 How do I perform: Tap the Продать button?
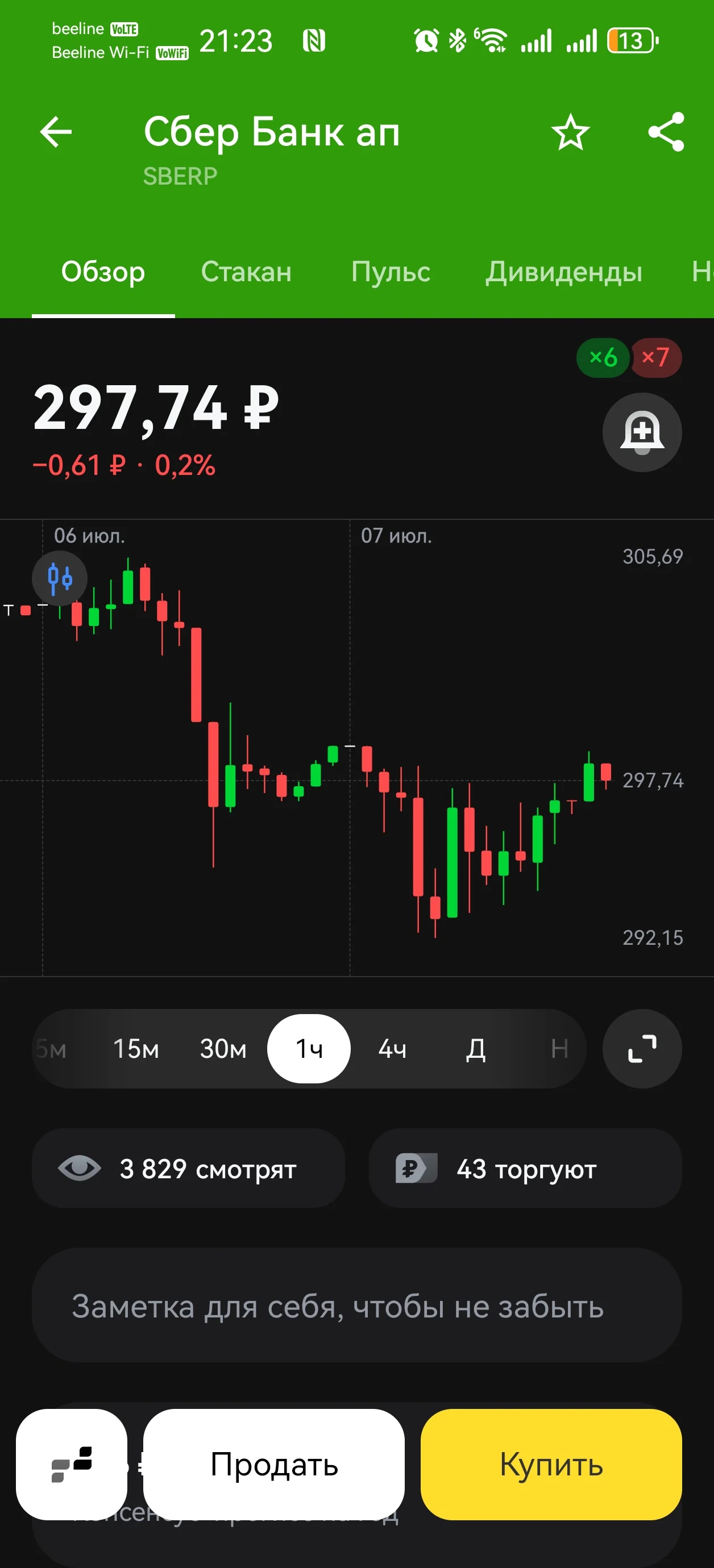coord(274,1465)
